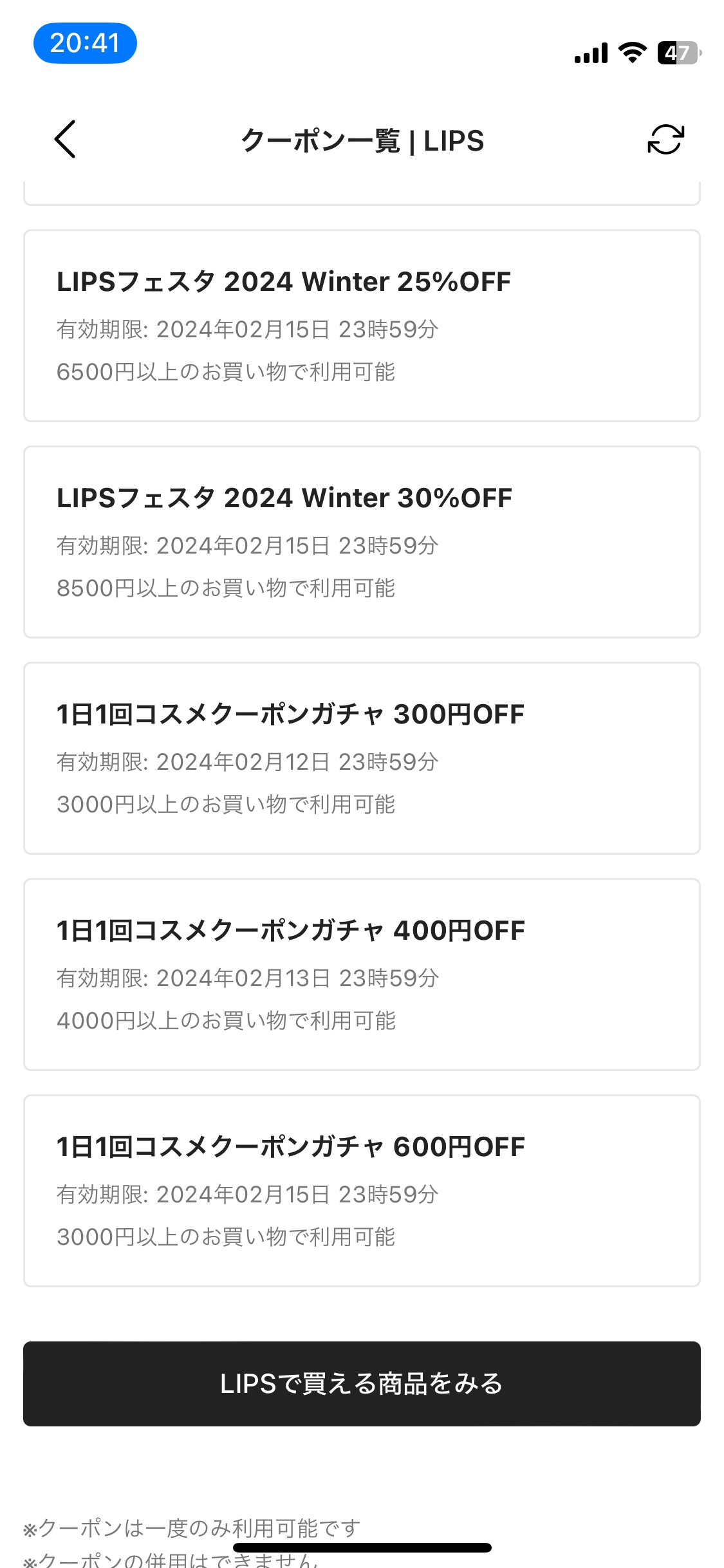Reload the coupon list page
Image resolution: width=724 pixels, height=1568 pixels.
click(x=665, y=140)
